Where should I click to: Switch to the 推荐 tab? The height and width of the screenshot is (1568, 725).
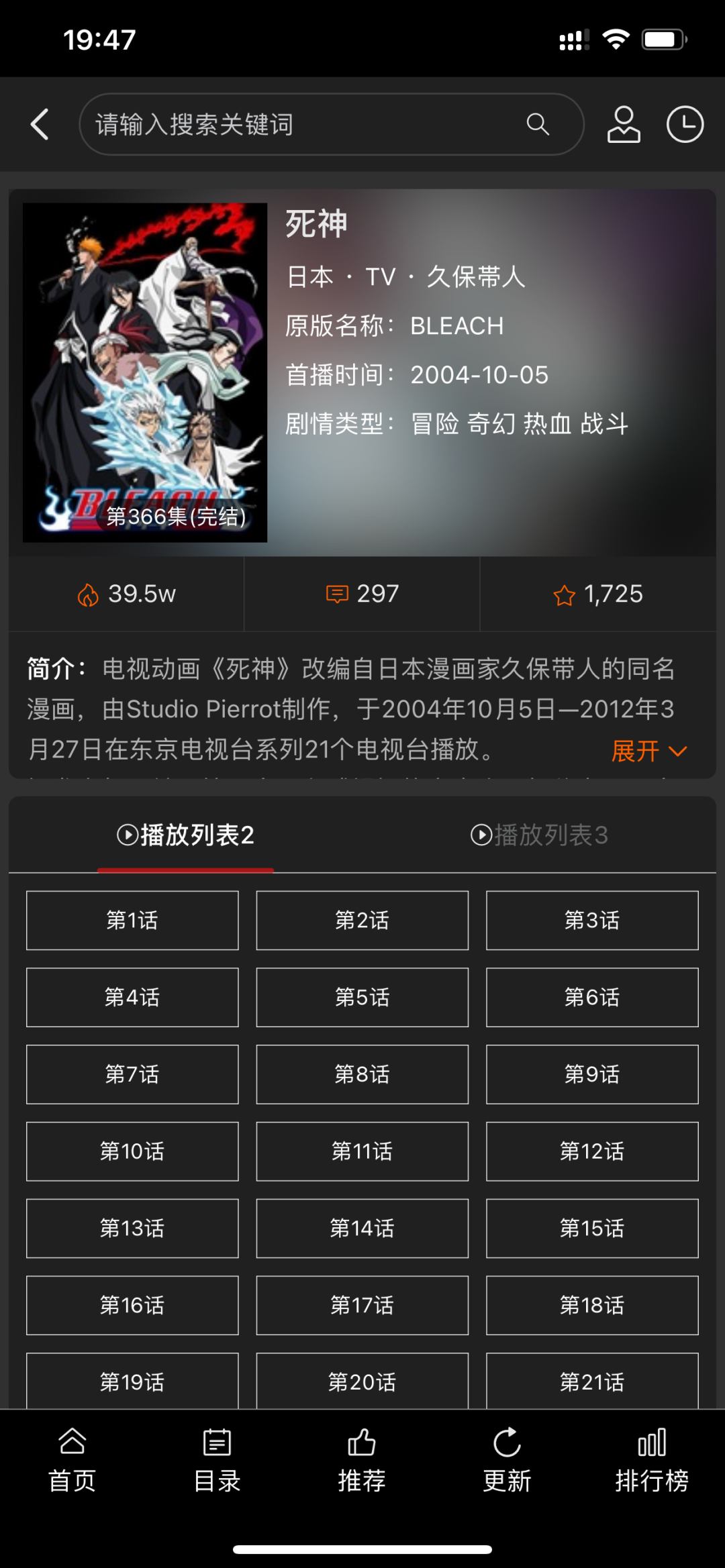pos(362,1461)
